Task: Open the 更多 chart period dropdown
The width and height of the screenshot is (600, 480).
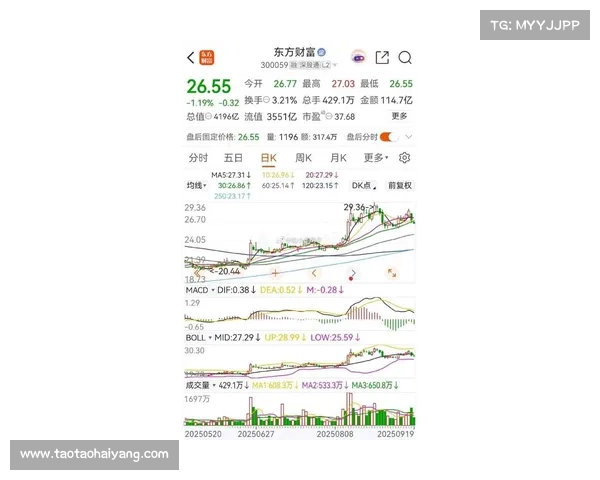Action: [x=374, y=158]
